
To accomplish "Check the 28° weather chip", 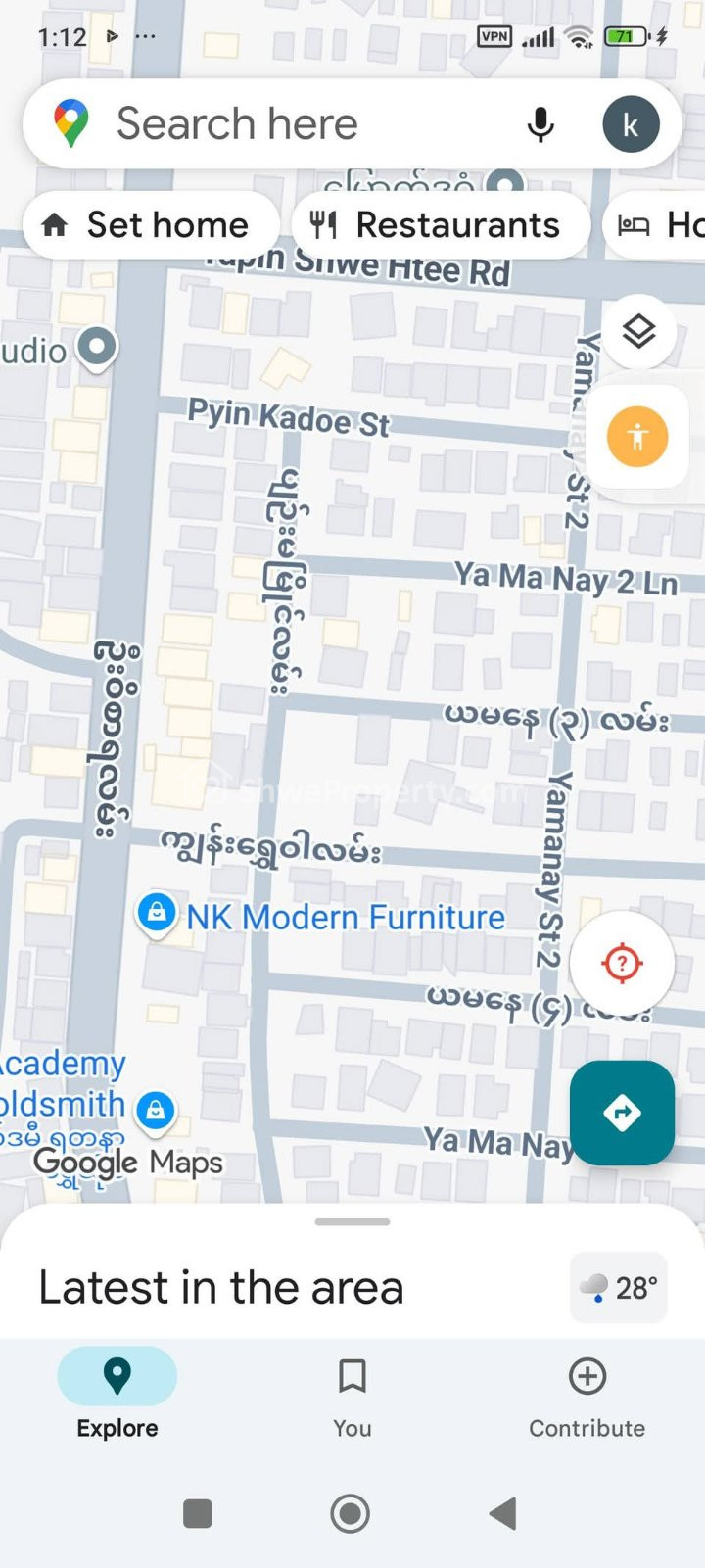I will (619, 1287).
